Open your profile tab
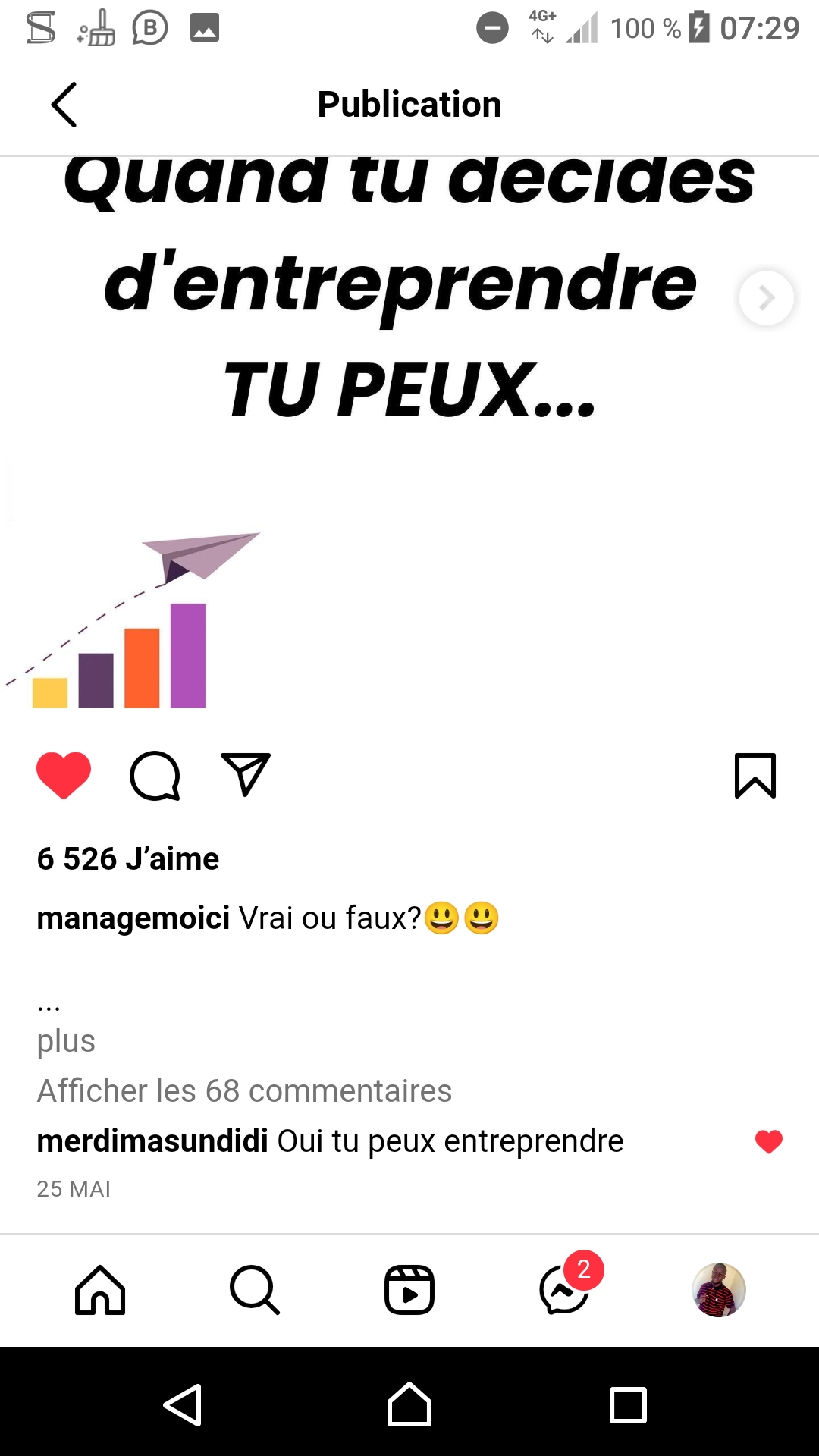 [x=719, y=1289]
